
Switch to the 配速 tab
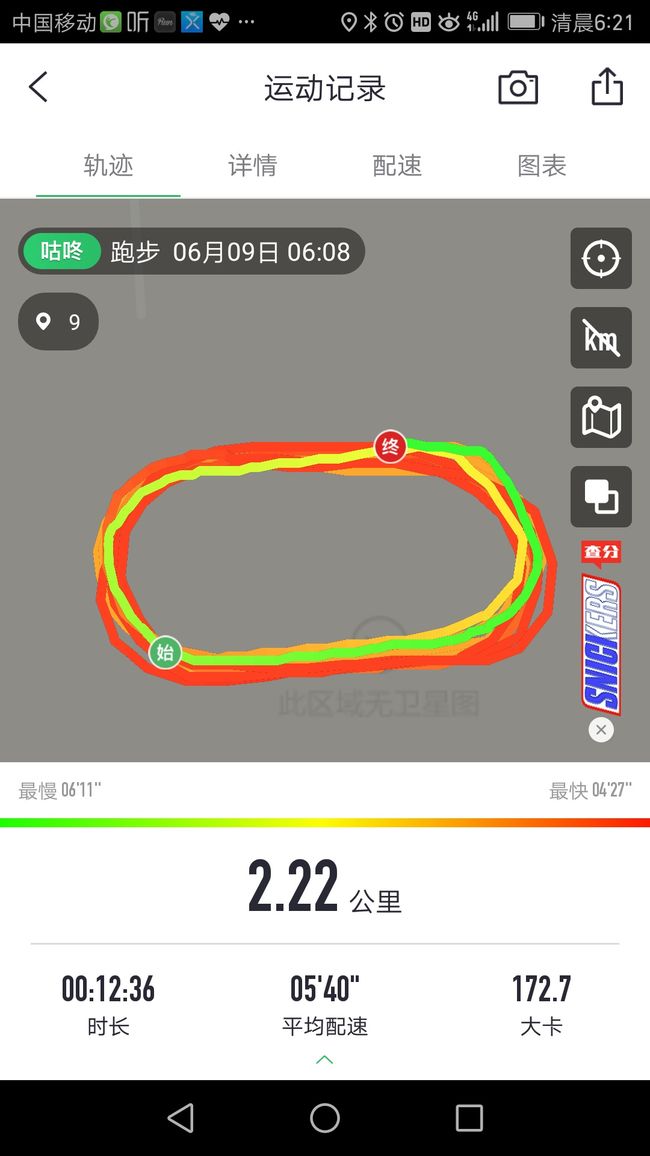(397, 165)
